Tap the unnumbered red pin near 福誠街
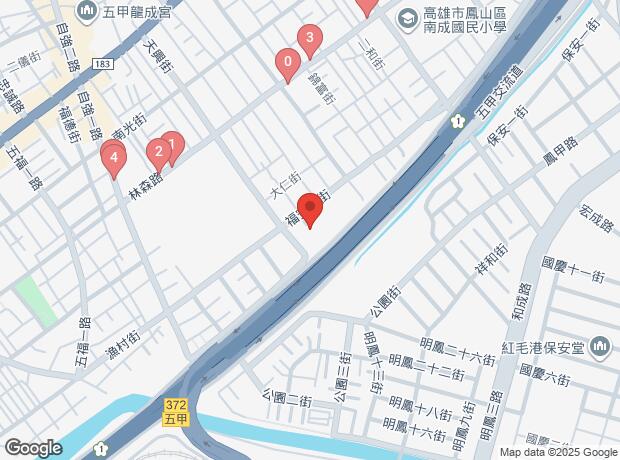 309,211
